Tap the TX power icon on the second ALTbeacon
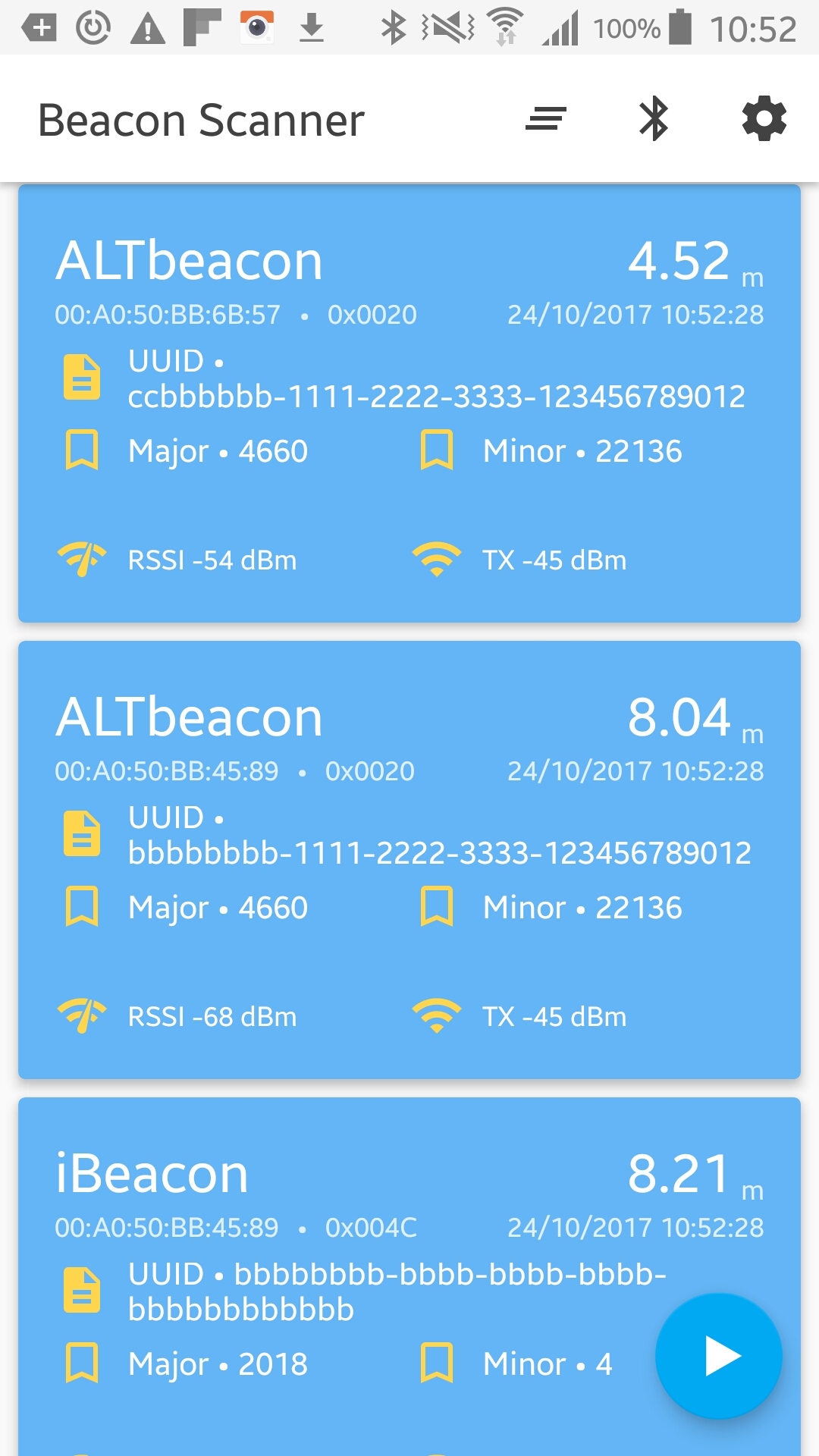This screenshot has height=1456, width=819. (437, 1016)
